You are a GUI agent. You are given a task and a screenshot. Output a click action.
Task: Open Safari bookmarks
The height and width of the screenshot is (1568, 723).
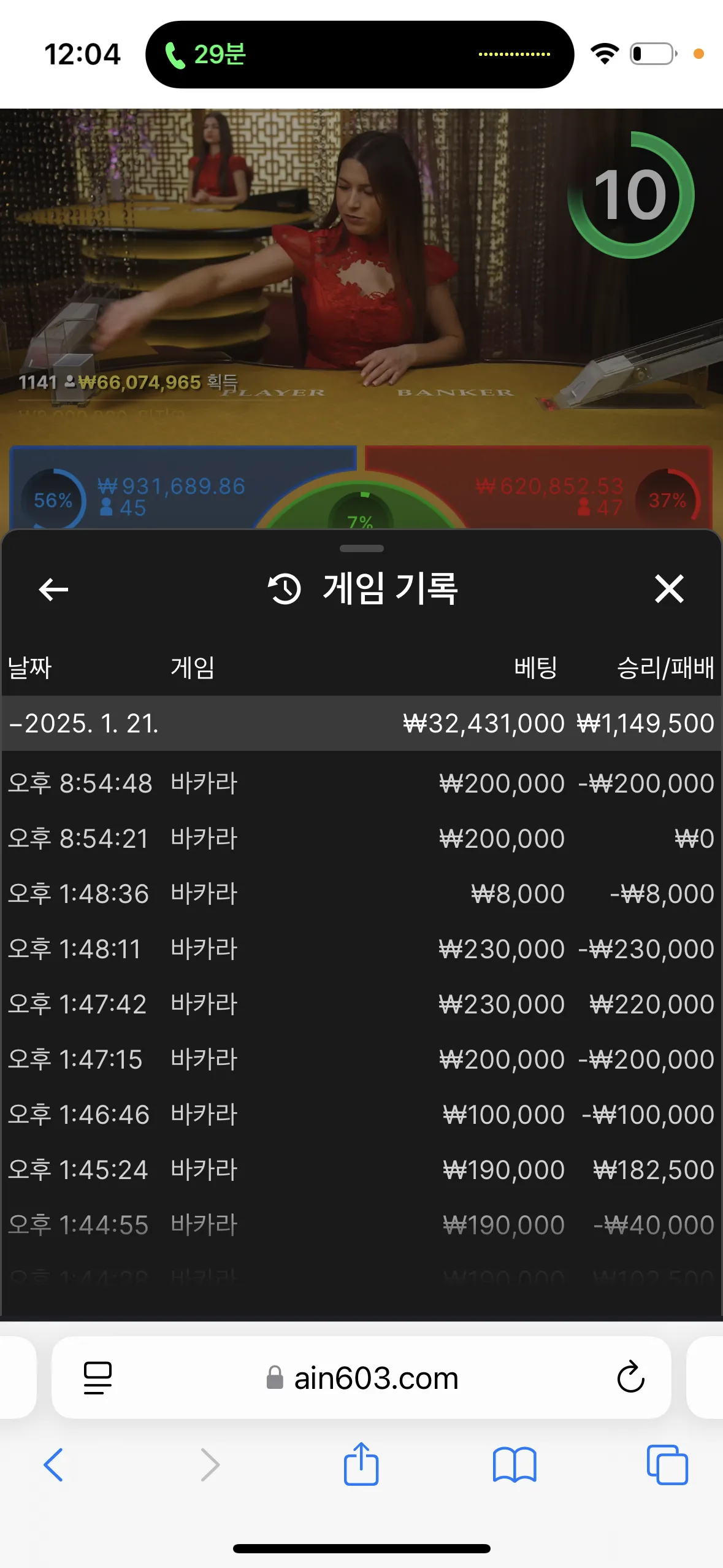[515, 1465]
